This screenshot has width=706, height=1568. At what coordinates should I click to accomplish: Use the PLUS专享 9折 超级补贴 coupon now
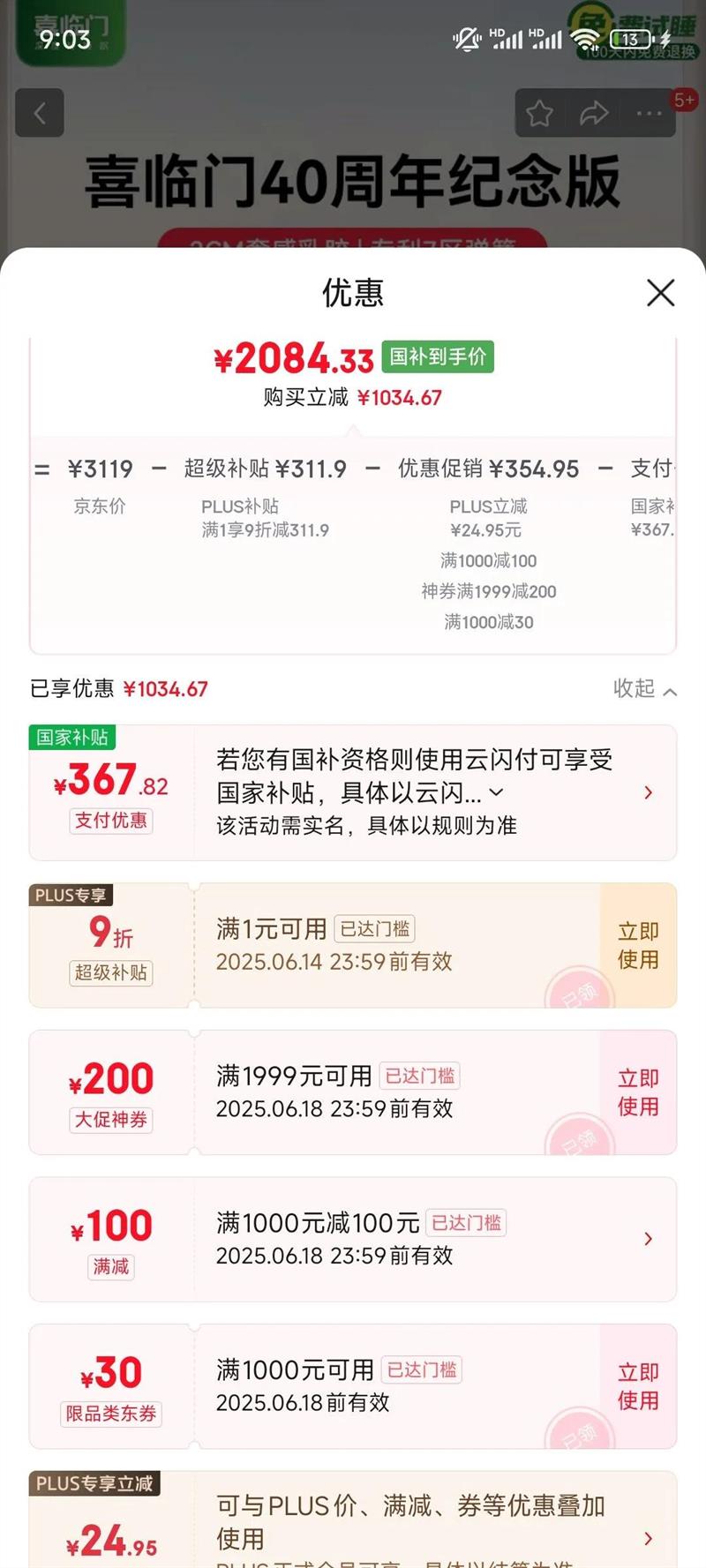pyautogui.click(x=638, y=945)
